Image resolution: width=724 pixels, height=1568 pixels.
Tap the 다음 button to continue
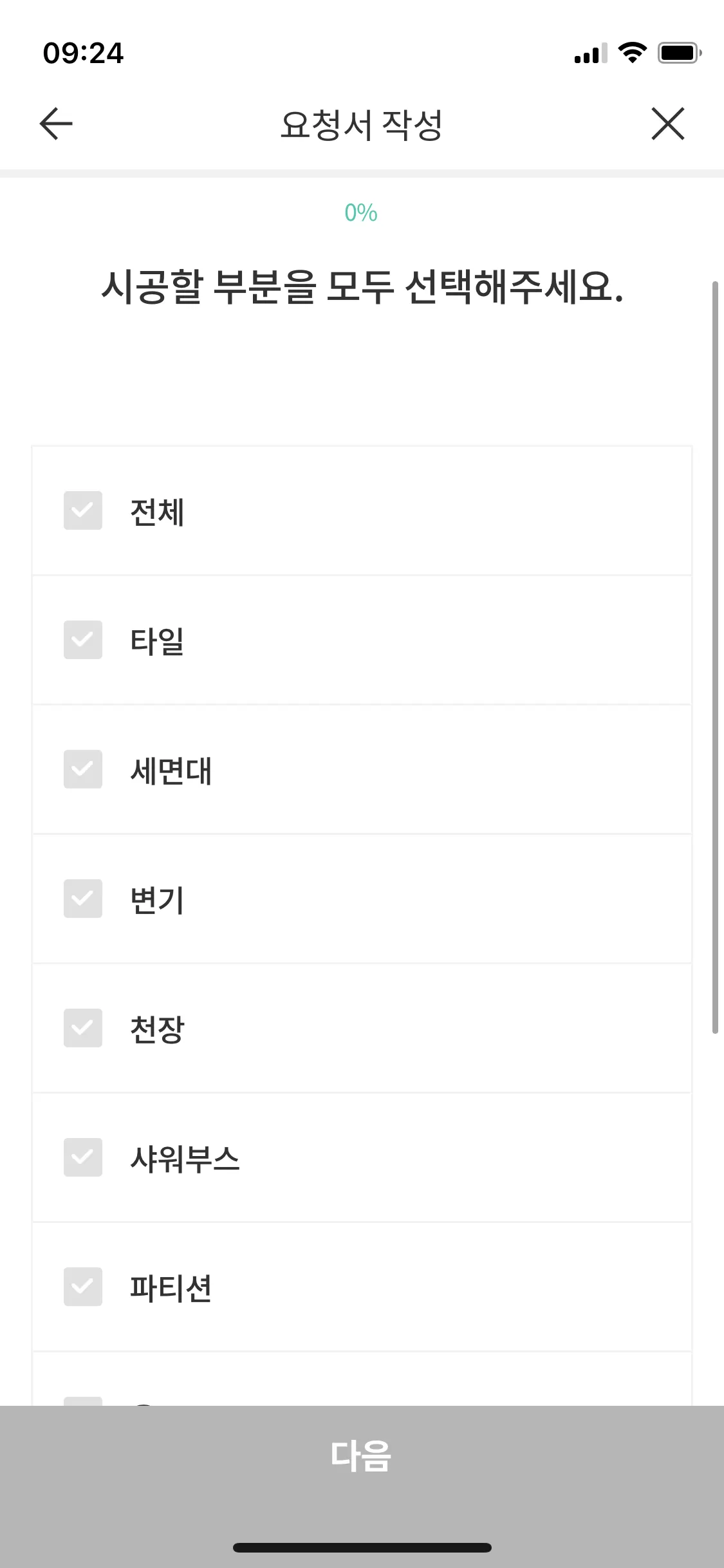[x=362, y=1457]
